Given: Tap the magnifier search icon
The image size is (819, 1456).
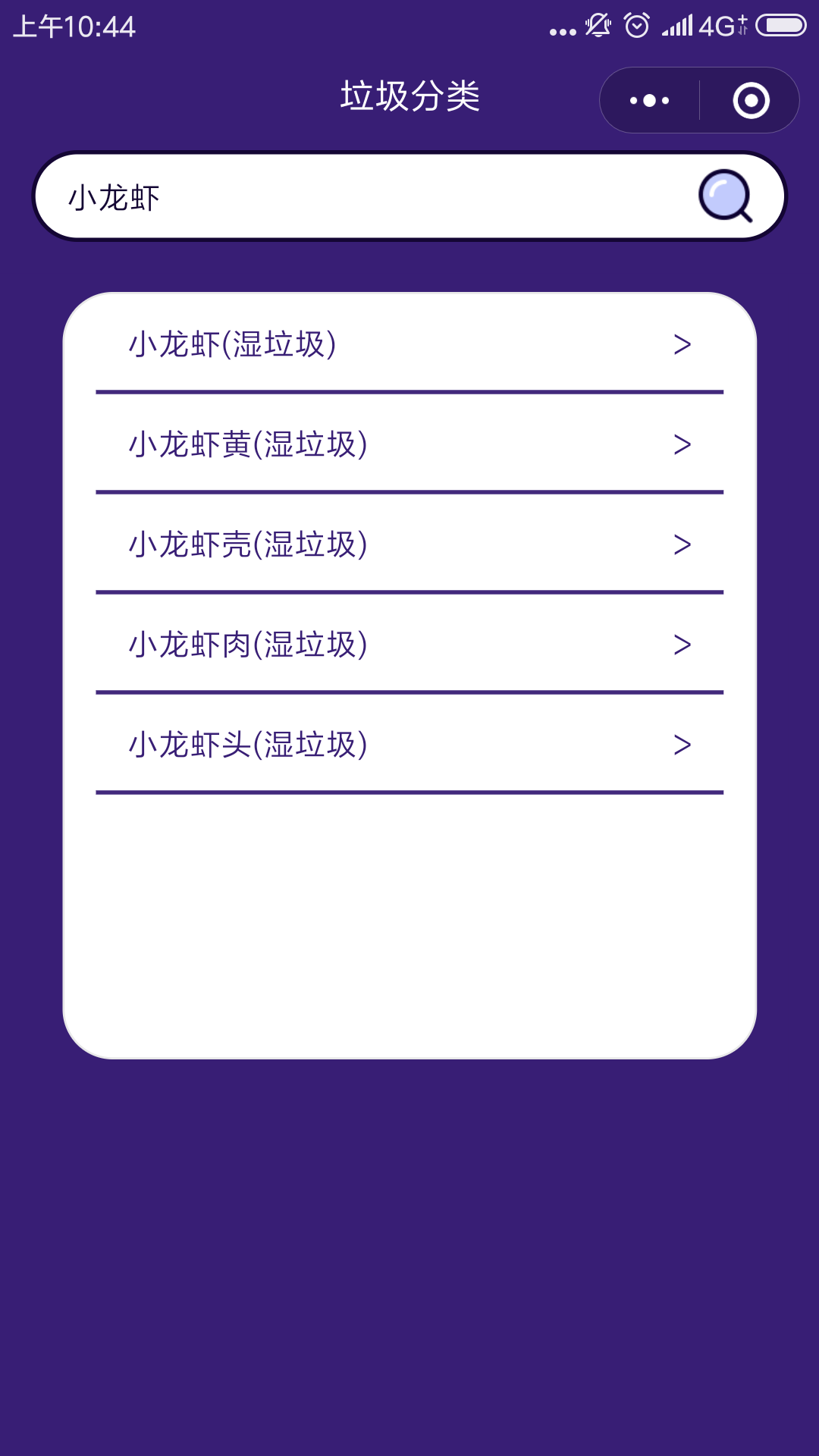Looking at the screenshot, I should pos(725,196).
